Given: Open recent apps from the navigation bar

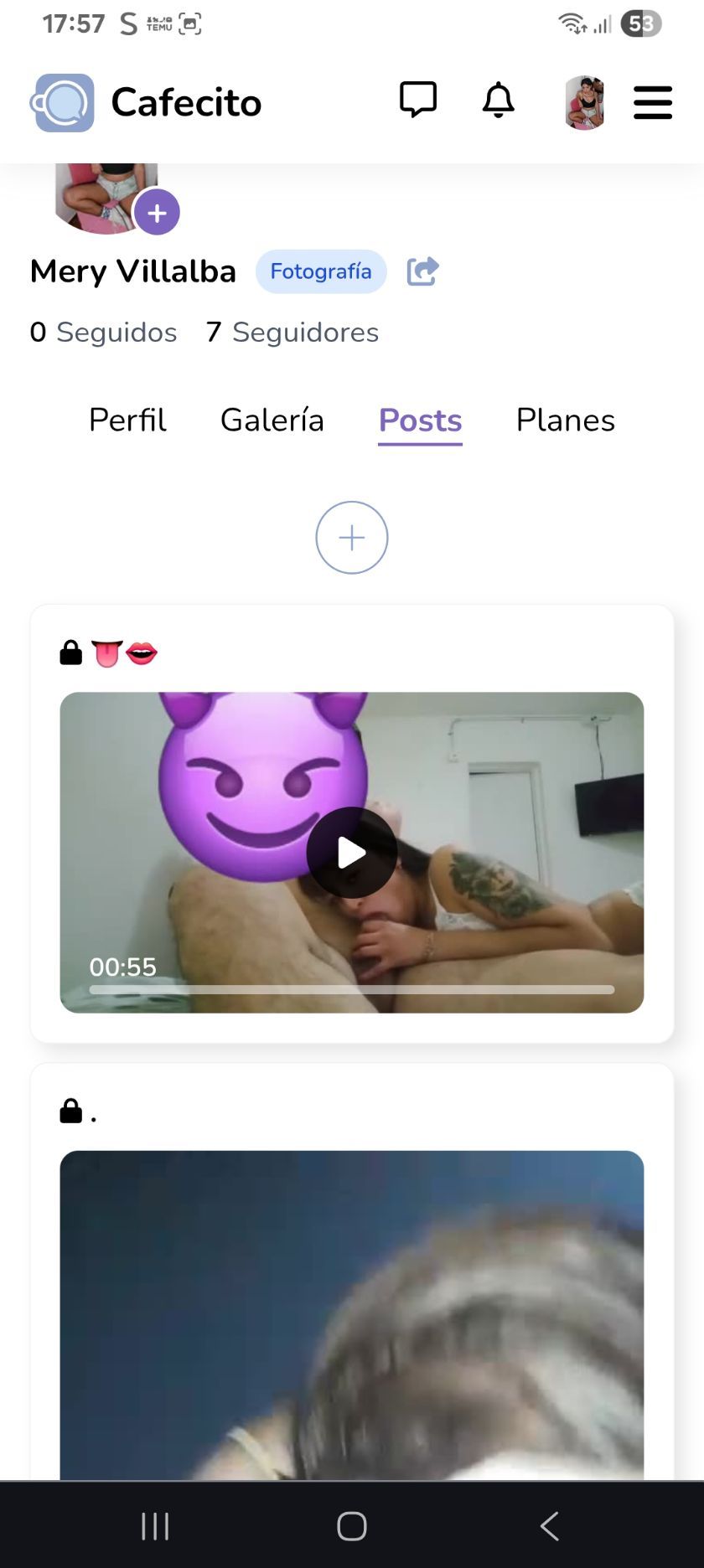Looking at the screenshot, I should click(155, 1526).
